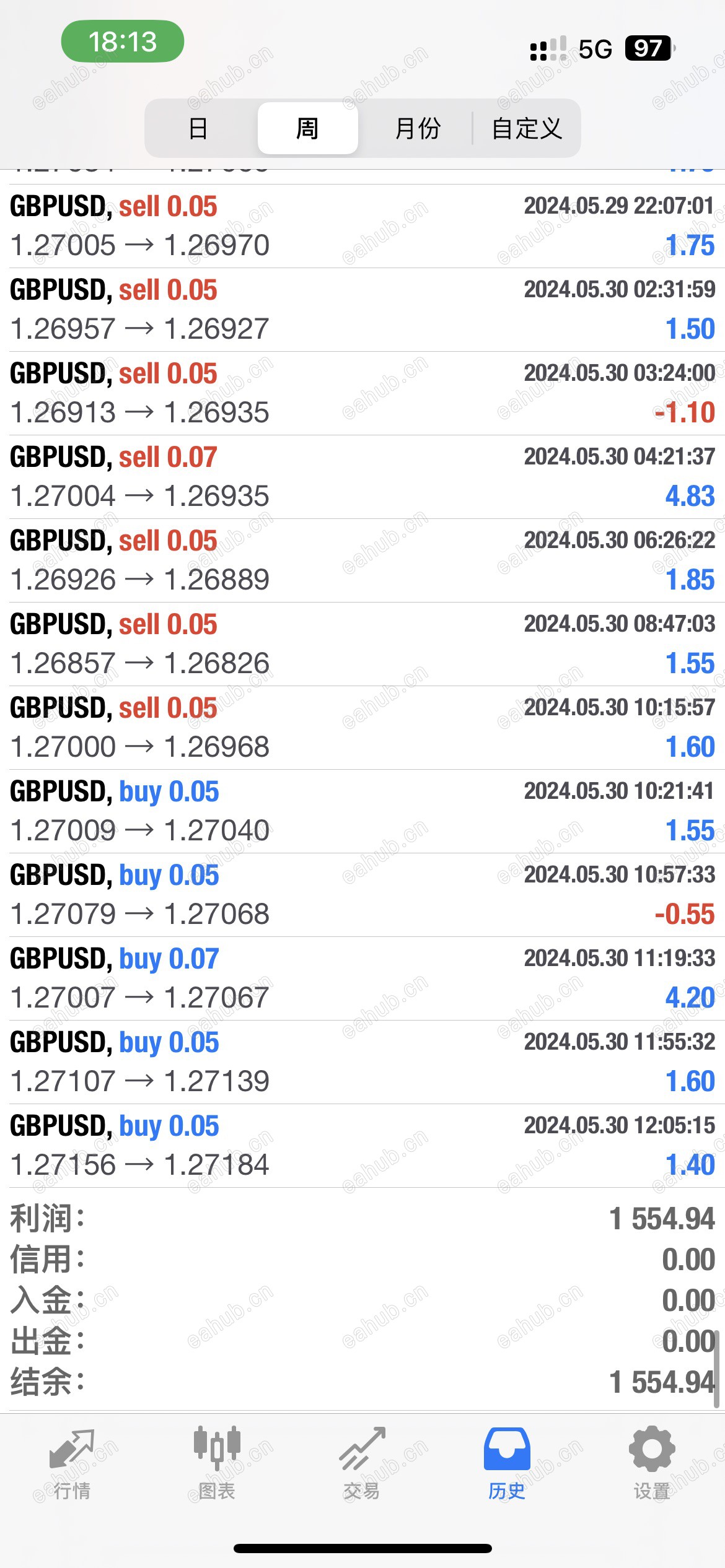Screen dimensions: 725x1568
Task: Tap the GBPUSD sell 0.07 trade at 04:21:37
Action: pos(362,477)
